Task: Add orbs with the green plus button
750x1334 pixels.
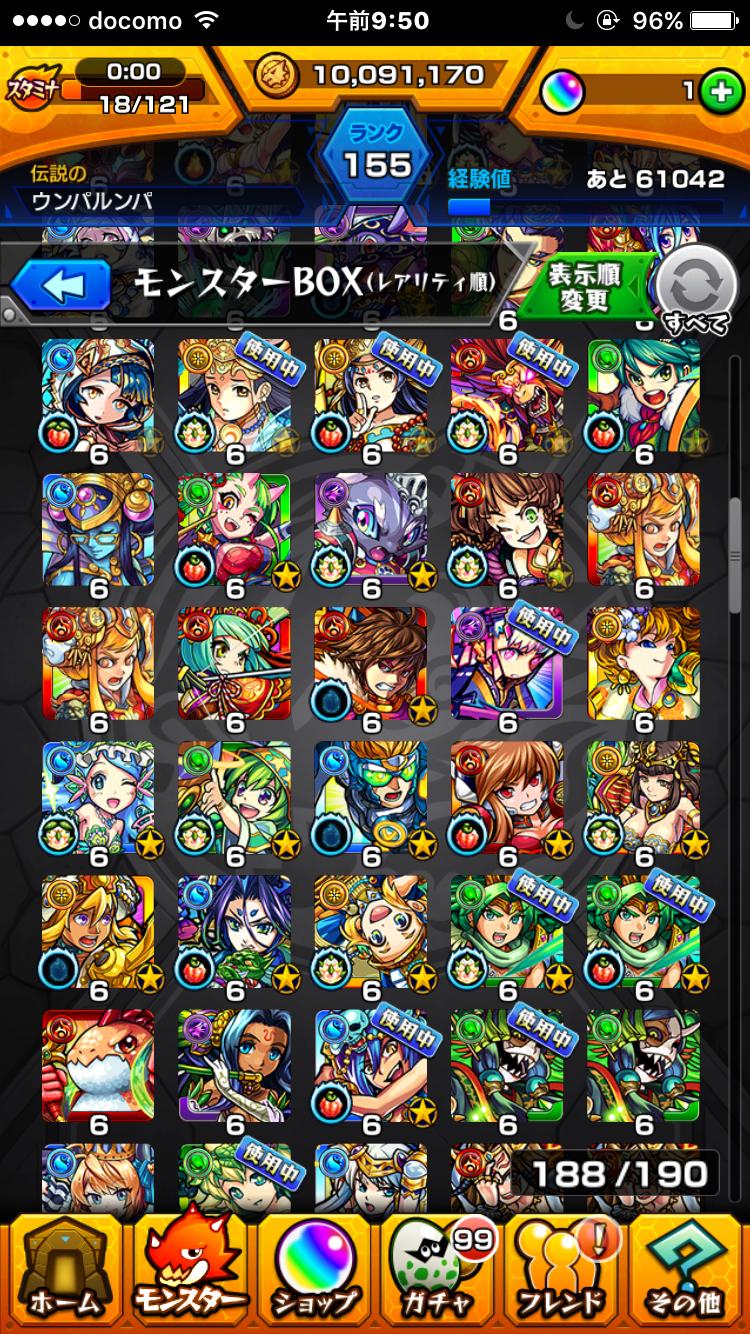Action: 716,90
